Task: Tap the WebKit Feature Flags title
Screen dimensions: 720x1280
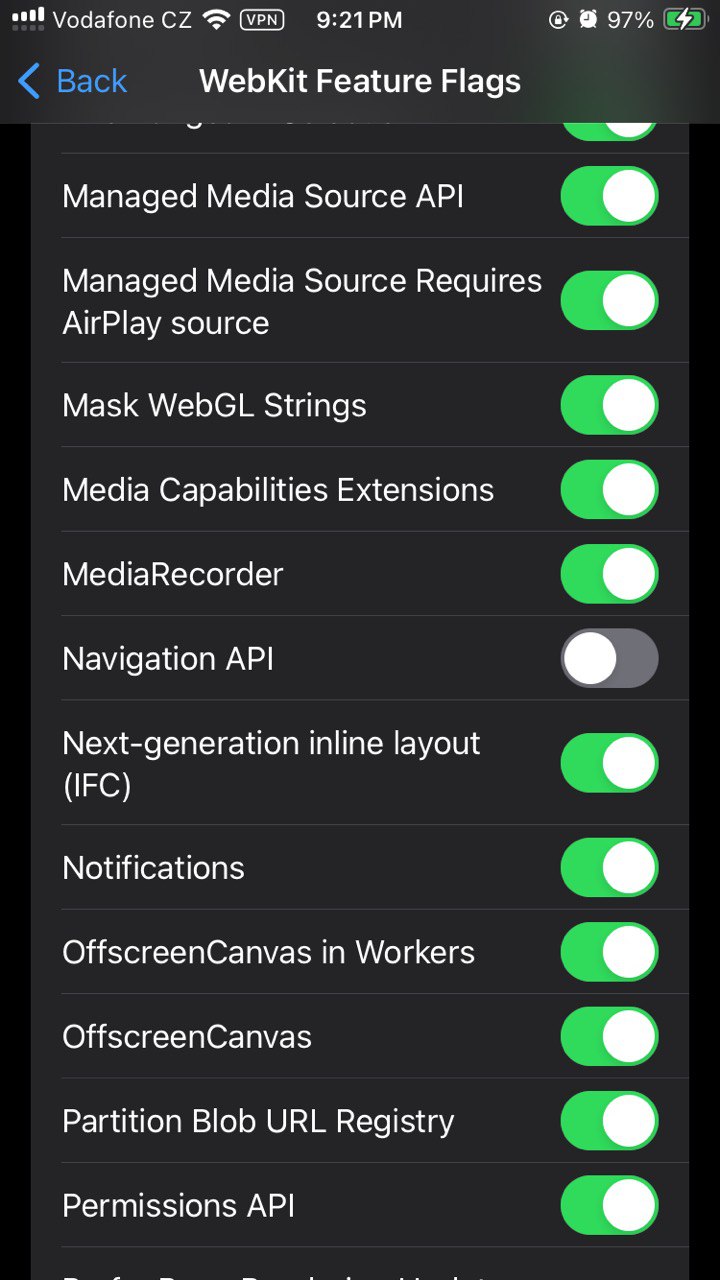Action: [359, 81]
